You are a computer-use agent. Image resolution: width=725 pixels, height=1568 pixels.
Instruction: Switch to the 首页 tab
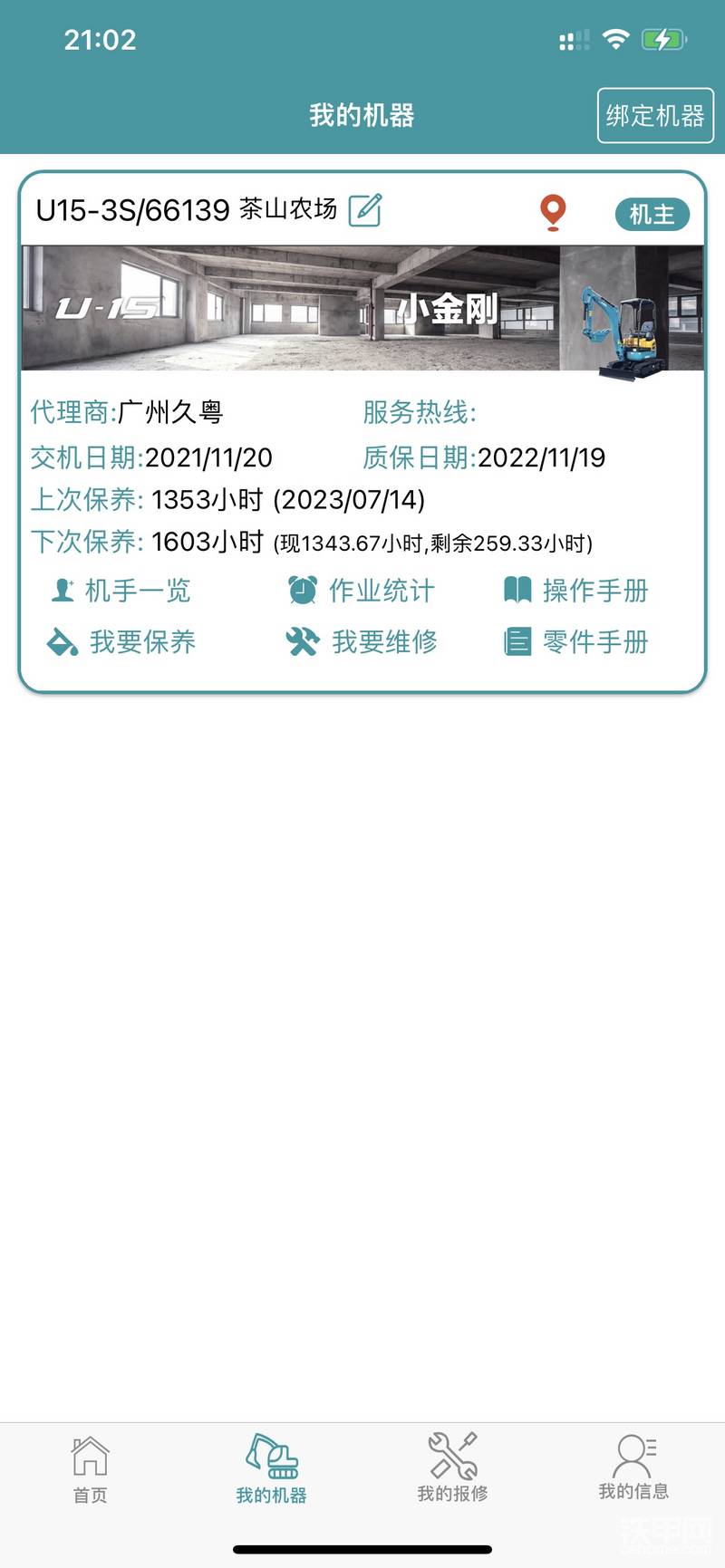tap(91, 1469)
